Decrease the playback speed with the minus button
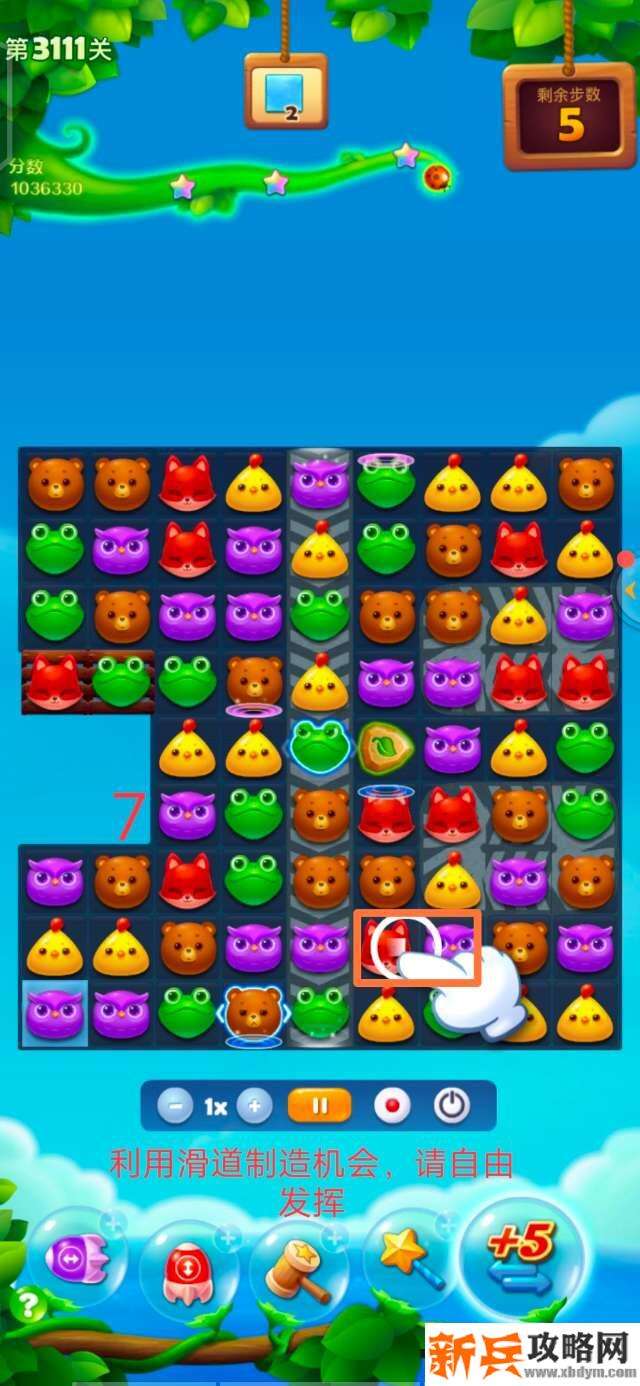The height and width of the screenshot is (1386, 640). click(176, 1106)
